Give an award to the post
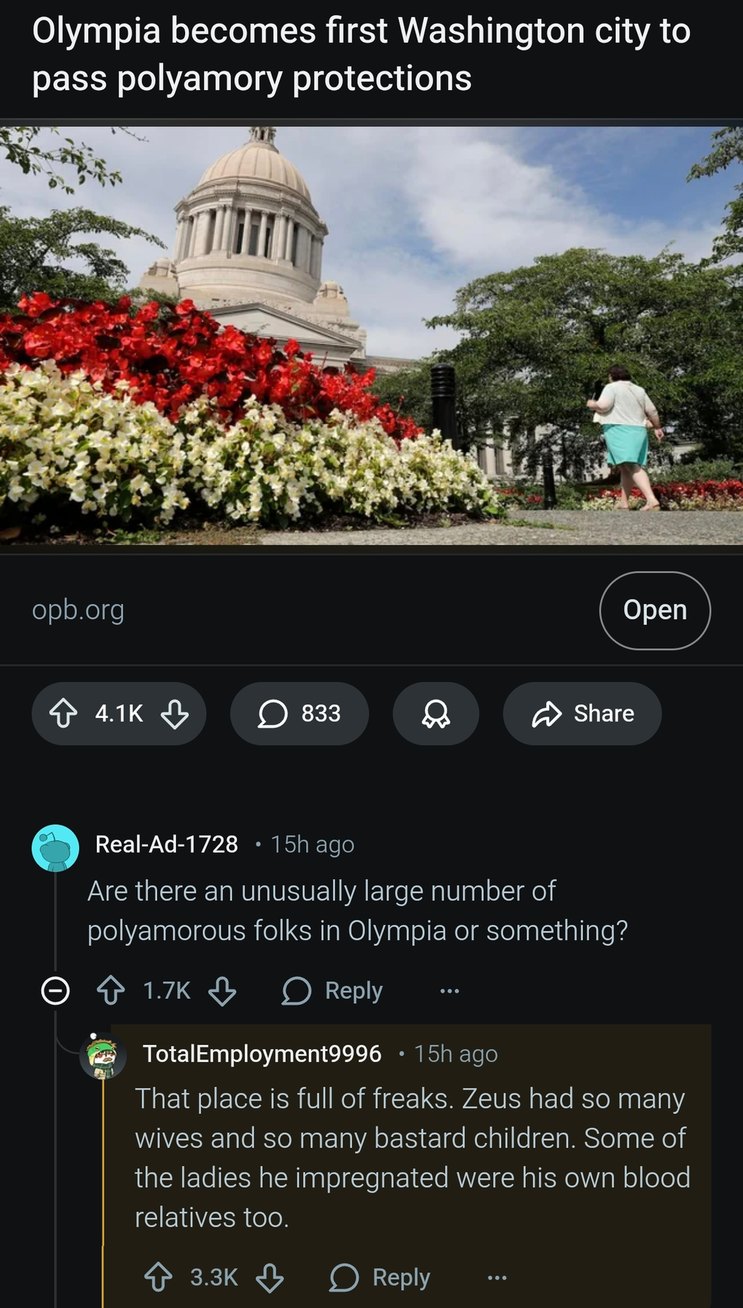743x1308 pixels. click(435, 713)
